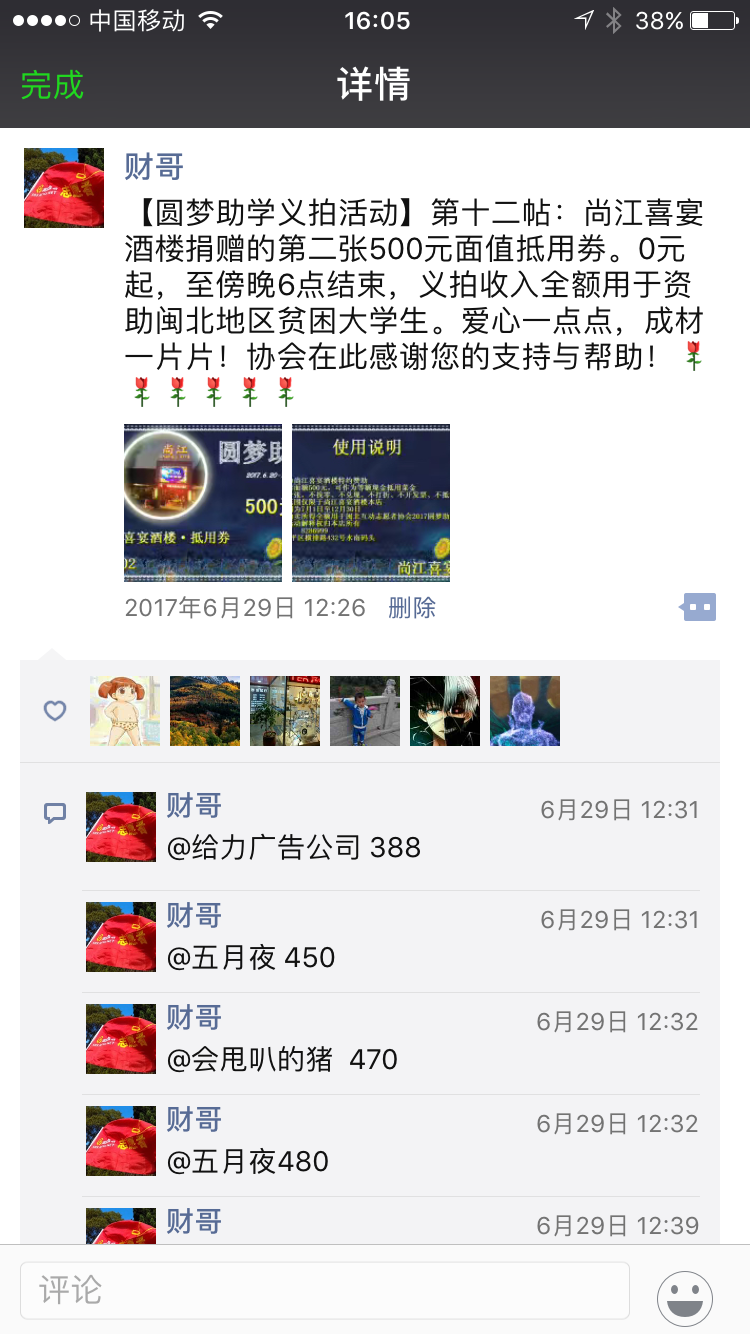Delete this post via 删除
The image size is (750, 1334).
(412, 607)
